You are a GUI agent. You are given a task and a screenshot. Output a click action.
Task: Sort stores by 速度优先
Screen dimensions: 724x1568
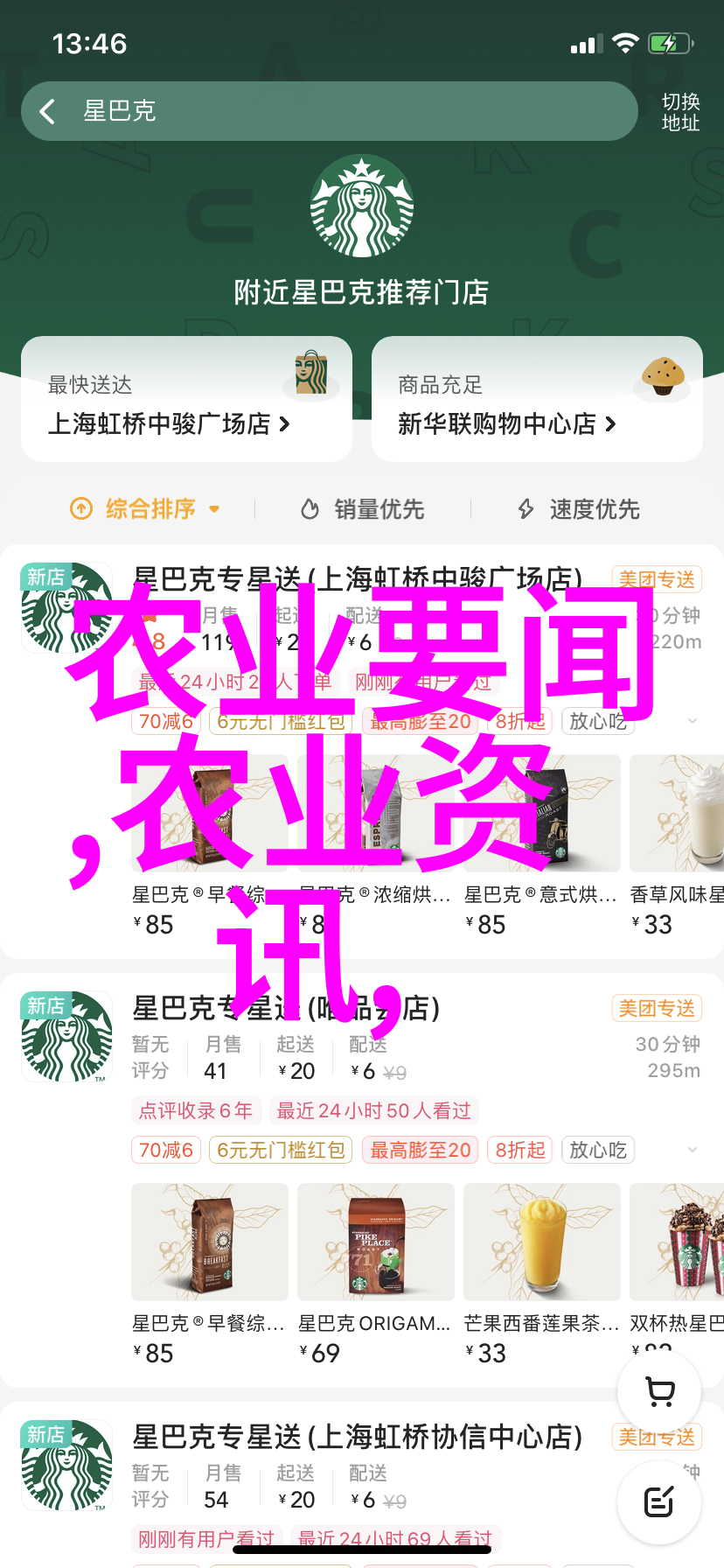pyautogui.click(x=579, y=509)
